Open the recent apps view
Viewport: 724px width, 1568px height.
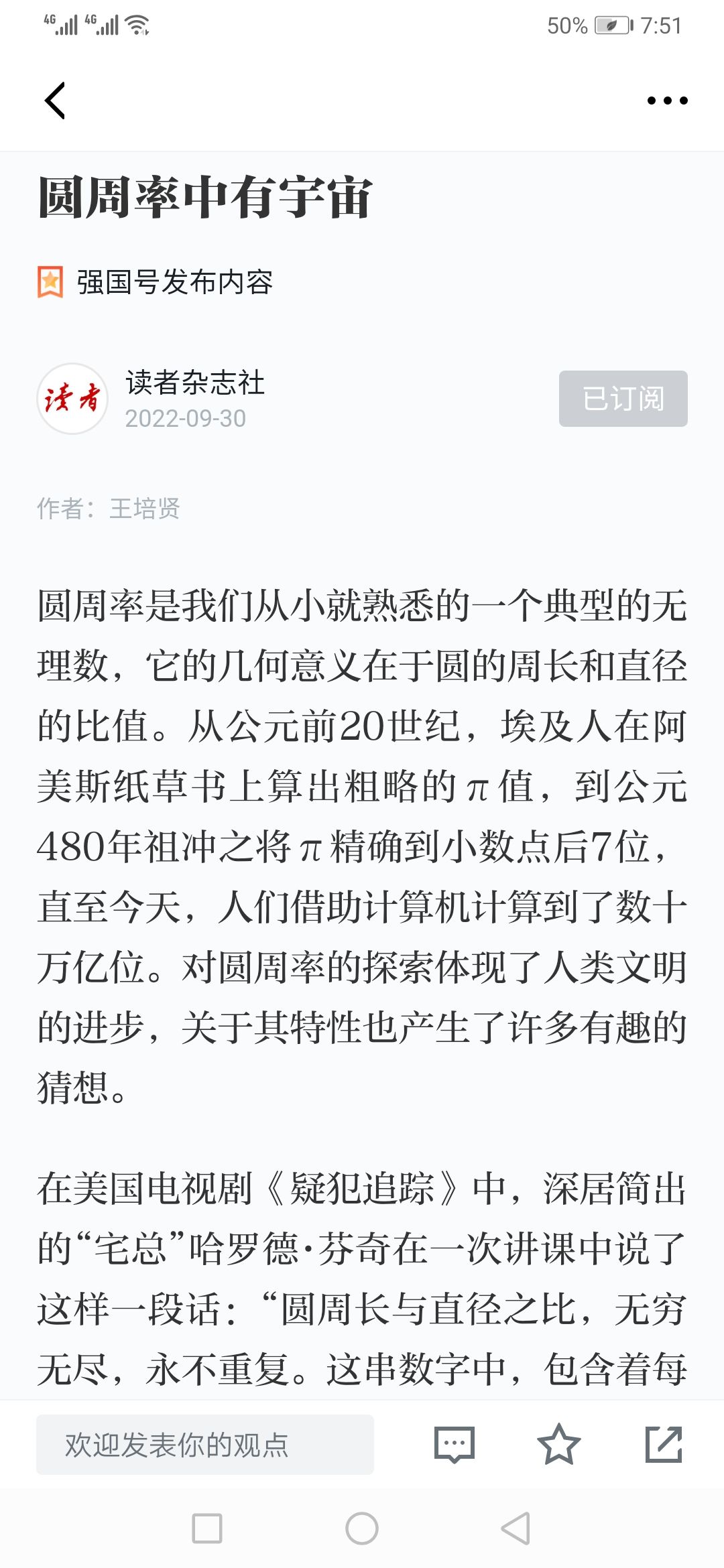pos(207,1528)
